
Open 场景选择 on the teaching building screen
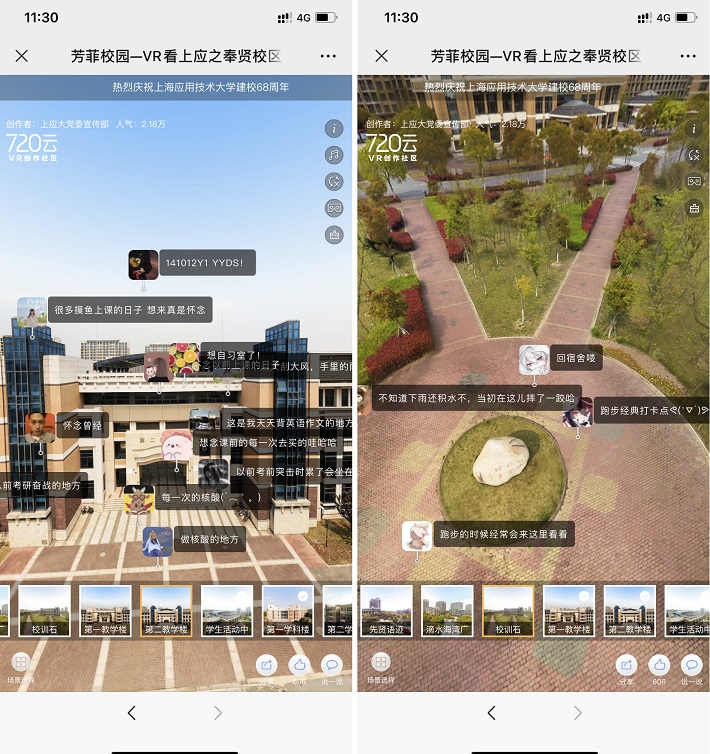[x=21, y=665]
